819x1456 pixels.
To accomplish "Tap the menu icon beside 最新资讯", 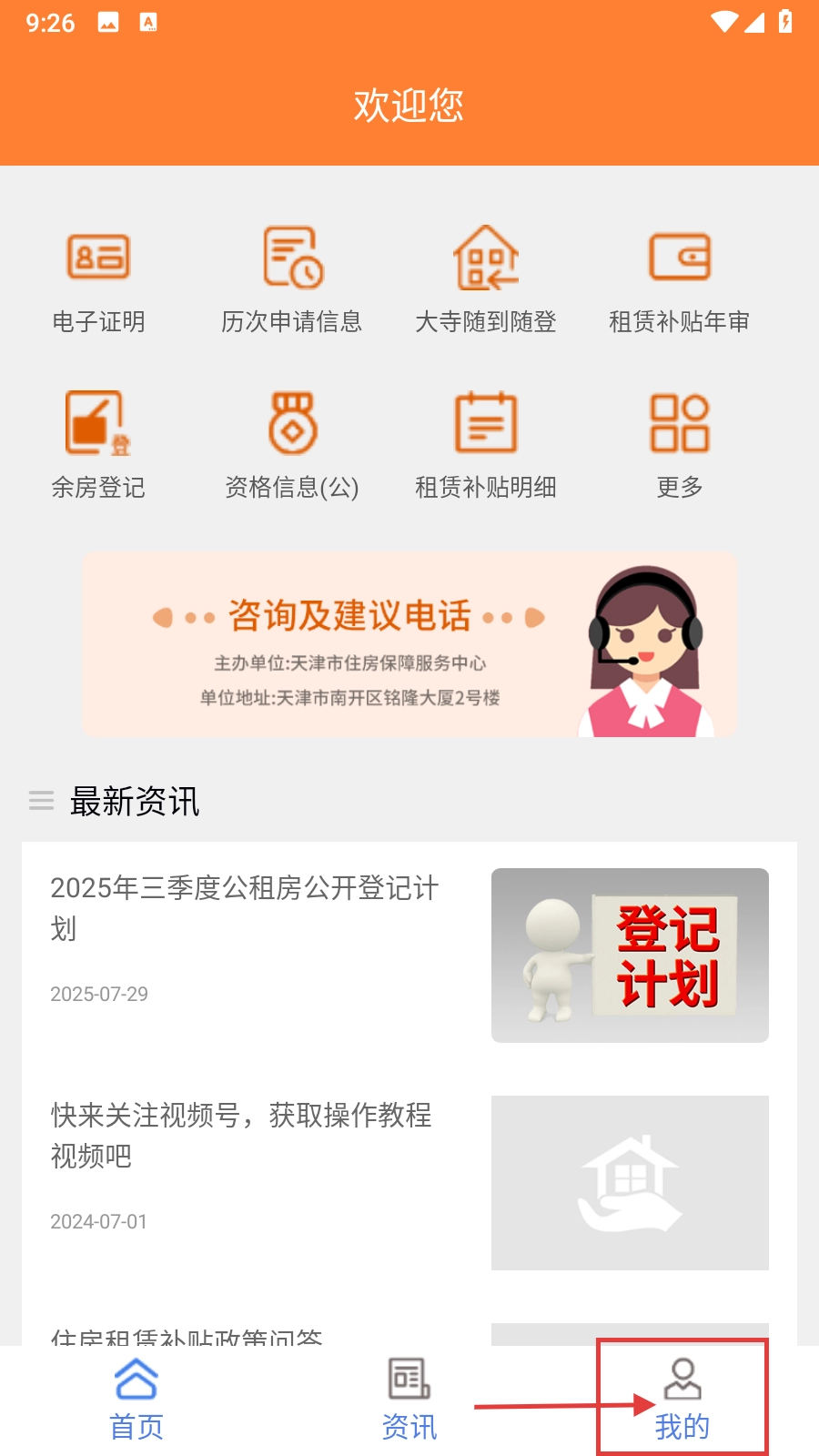I will tap(41, 801).
